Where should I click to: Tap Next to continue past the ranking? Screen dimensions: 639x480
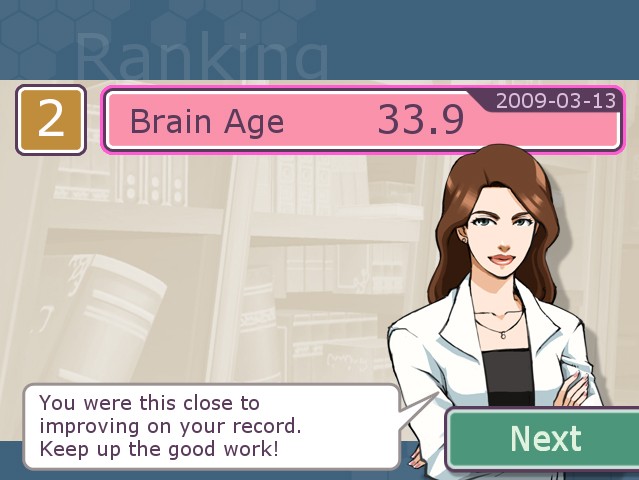(544, 439)
